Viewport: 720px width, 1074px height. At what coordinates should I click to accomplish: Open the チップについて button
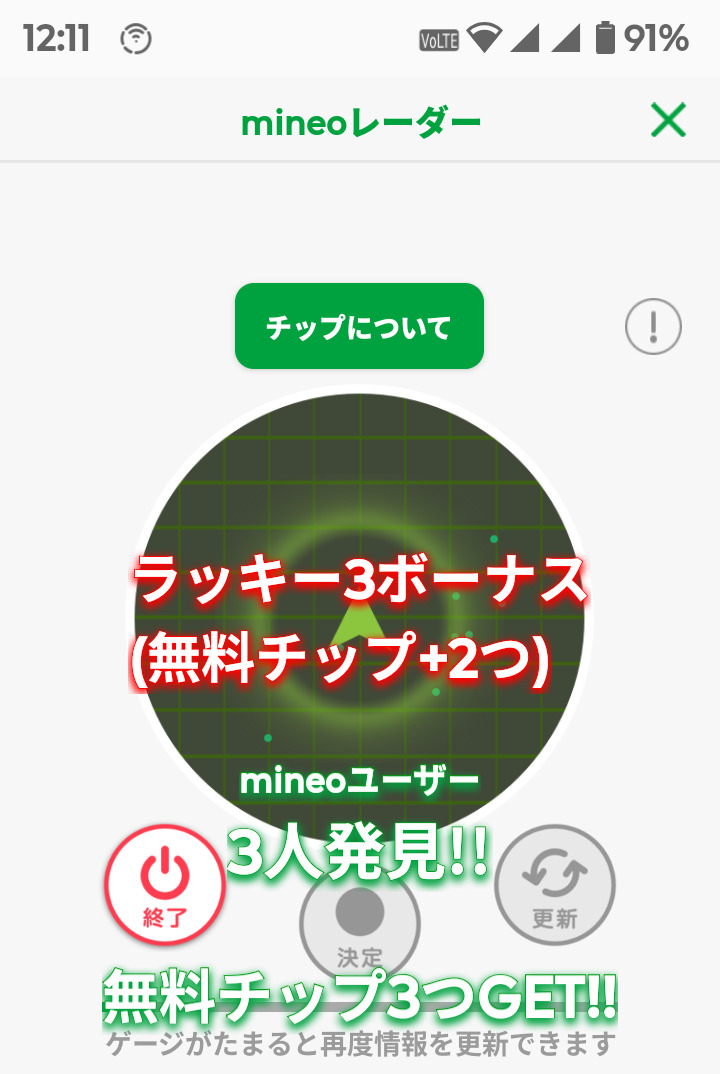[359, 326]
